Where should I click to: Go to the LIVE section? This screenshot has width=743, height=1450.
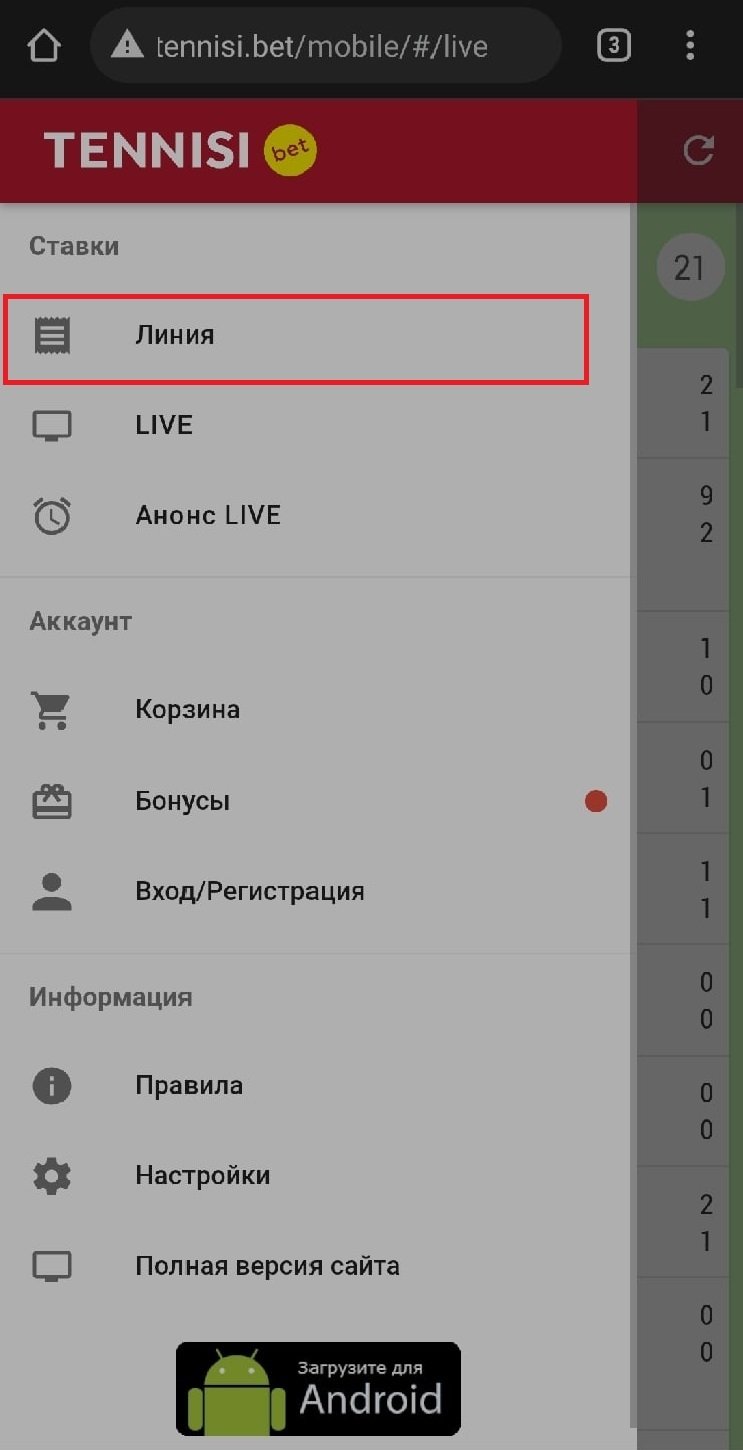pyautogui.click(x=164, y=425)
